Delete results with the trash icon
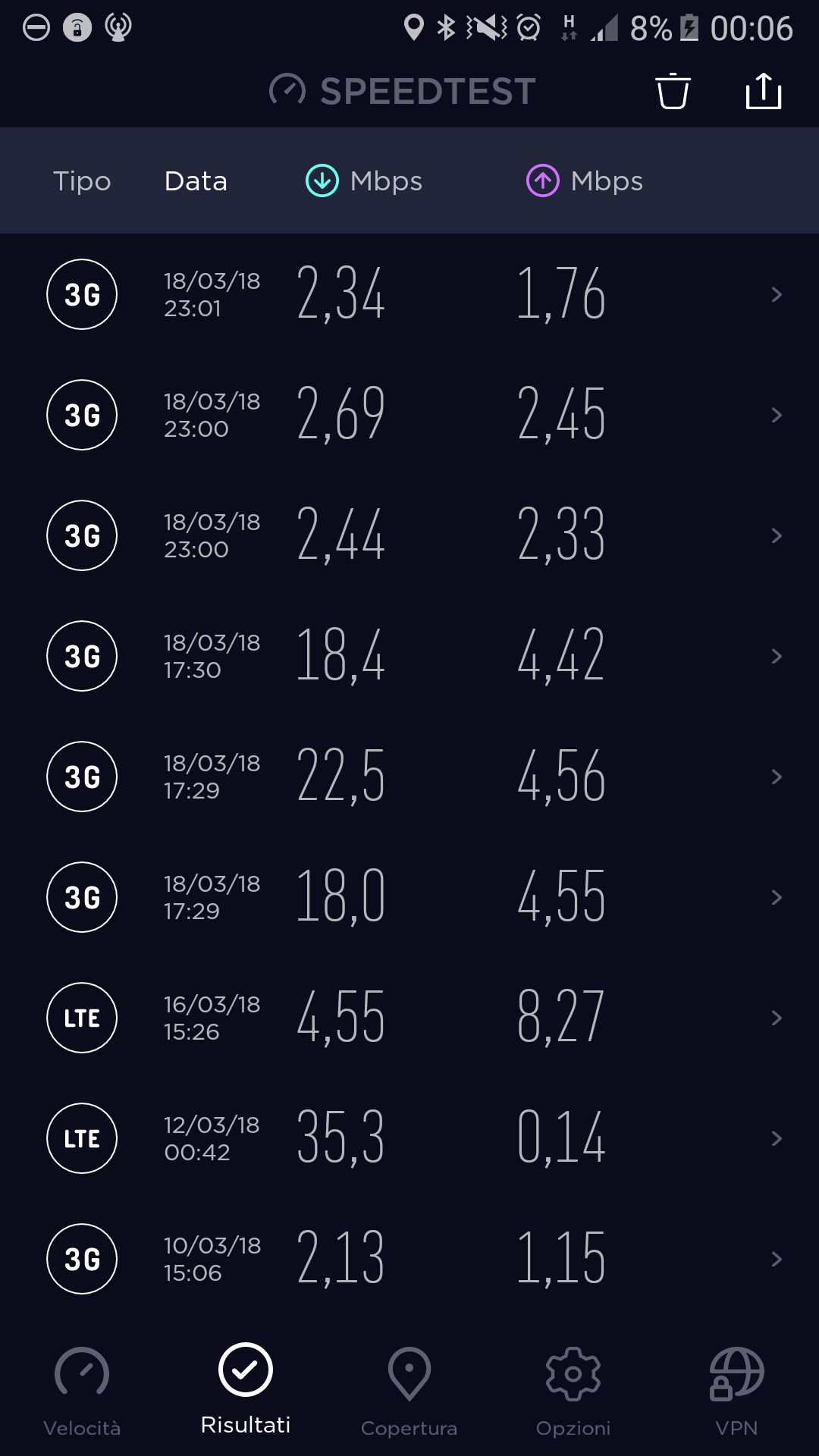This screenshot has height=1456, width=819. pos(673,92)
